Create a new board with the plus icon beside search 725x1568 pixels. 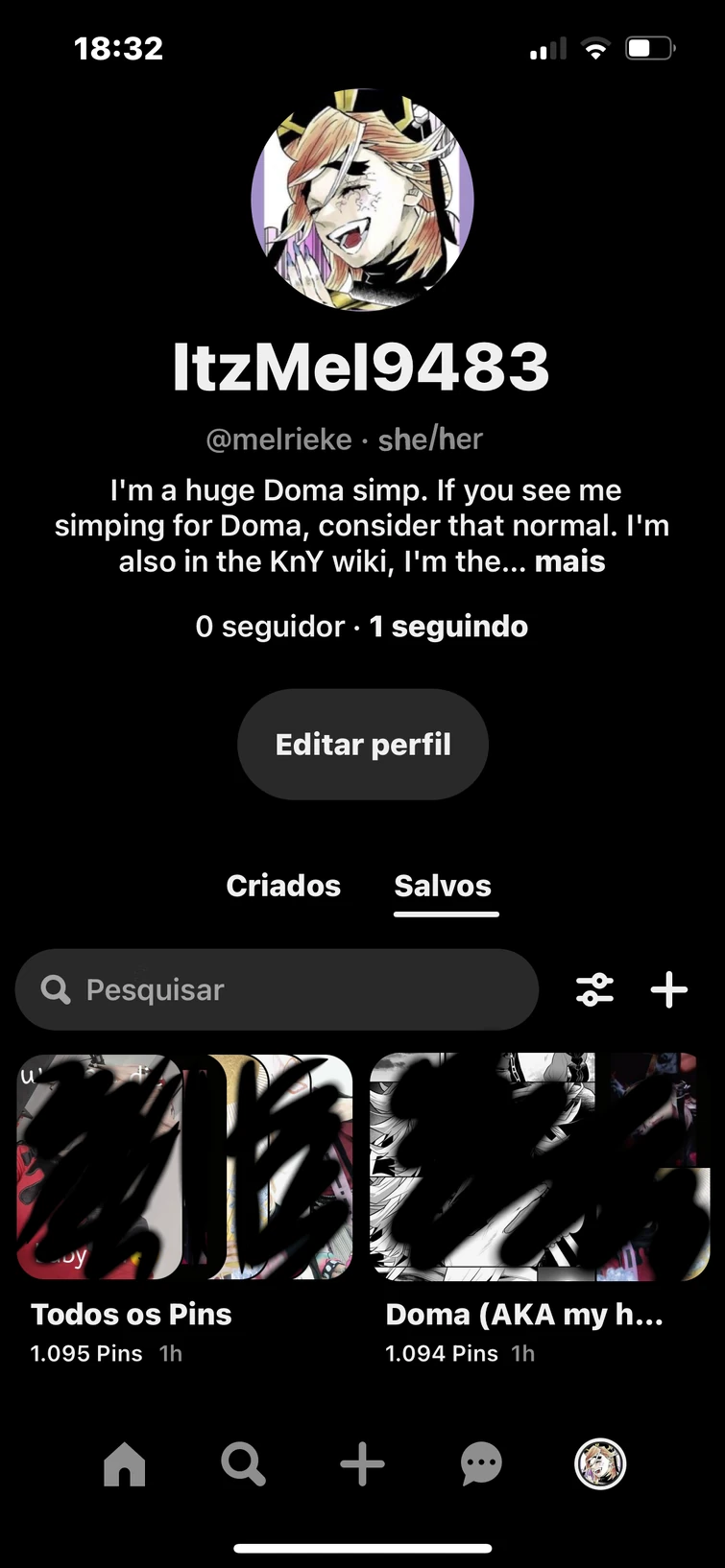[669, 989]
